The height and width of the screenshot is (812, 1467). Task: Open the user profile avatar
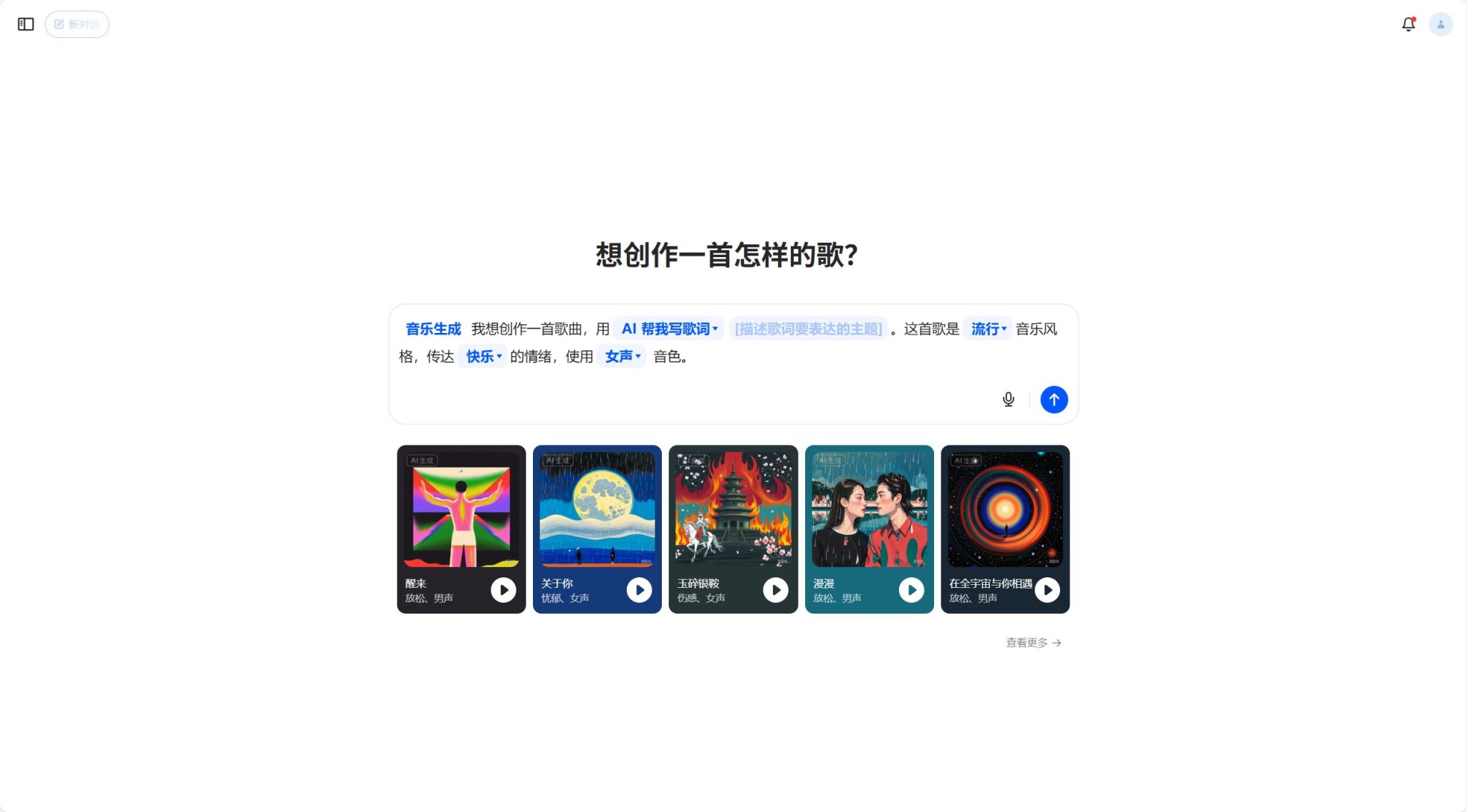coord(1440,24)
